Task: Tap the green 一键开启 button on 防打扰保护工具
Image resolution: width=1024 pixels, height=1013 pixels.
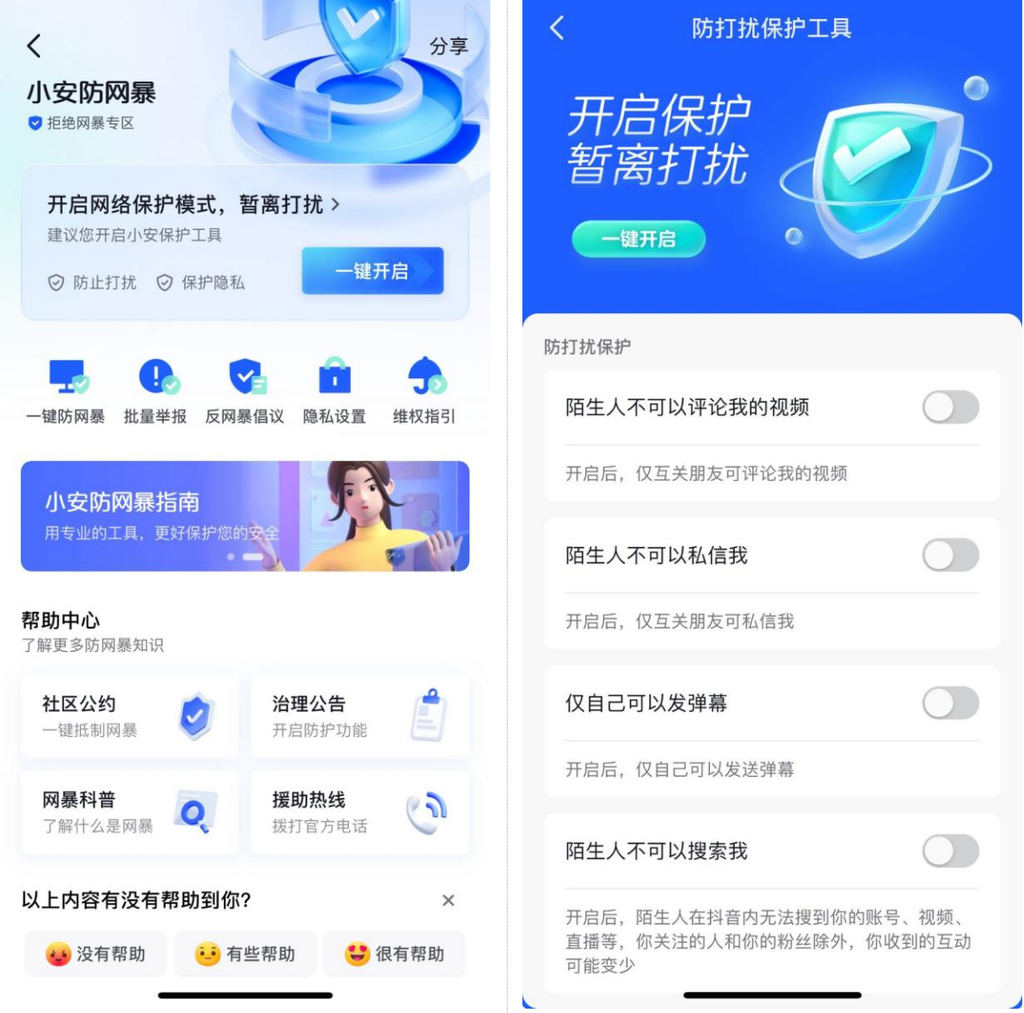Action: [x=638, y=239]
